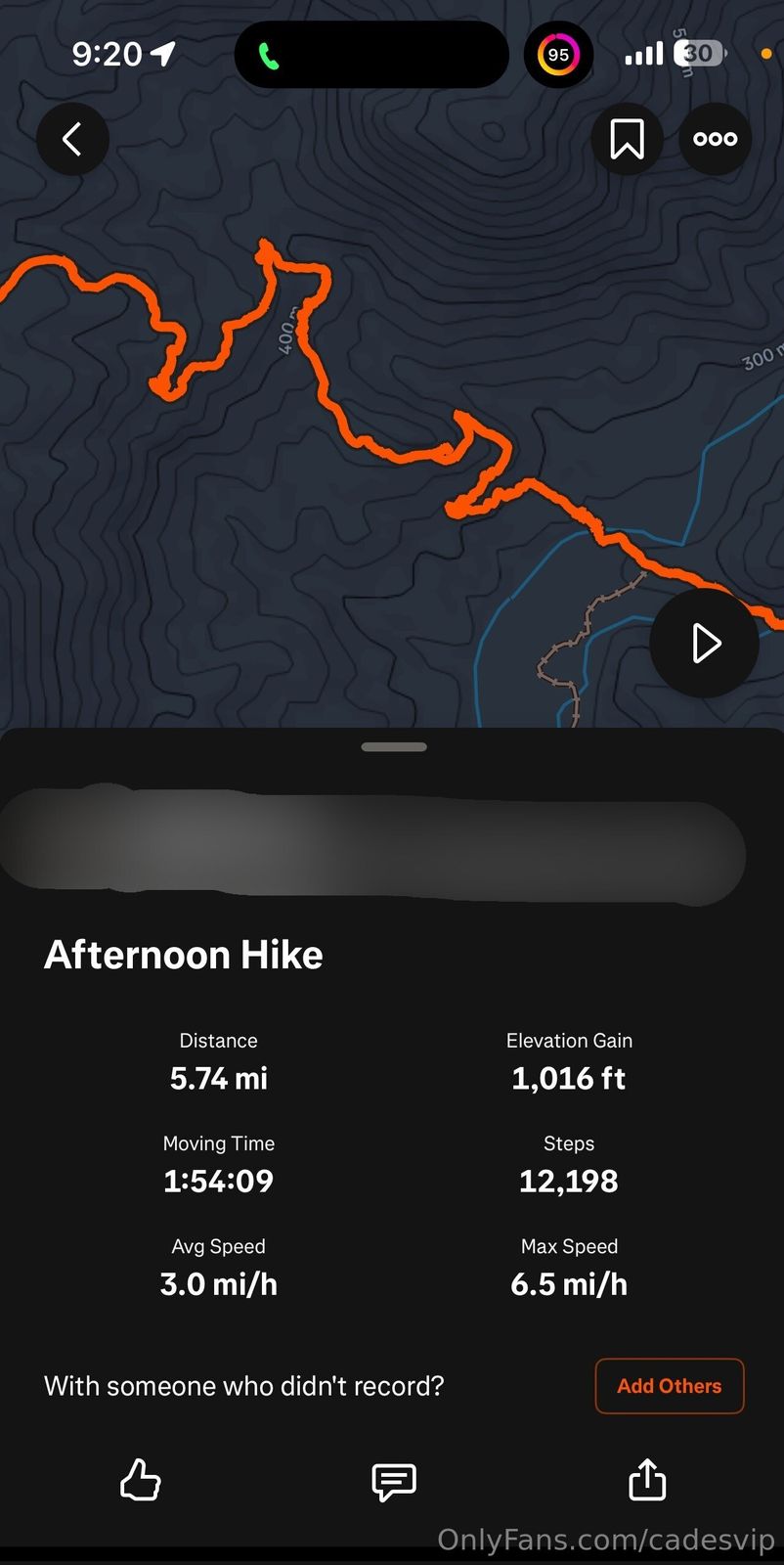Viewport: 784px width, 1565px height.
Task: Give kudos with the thumbs-up icon
Action: 140,1480
